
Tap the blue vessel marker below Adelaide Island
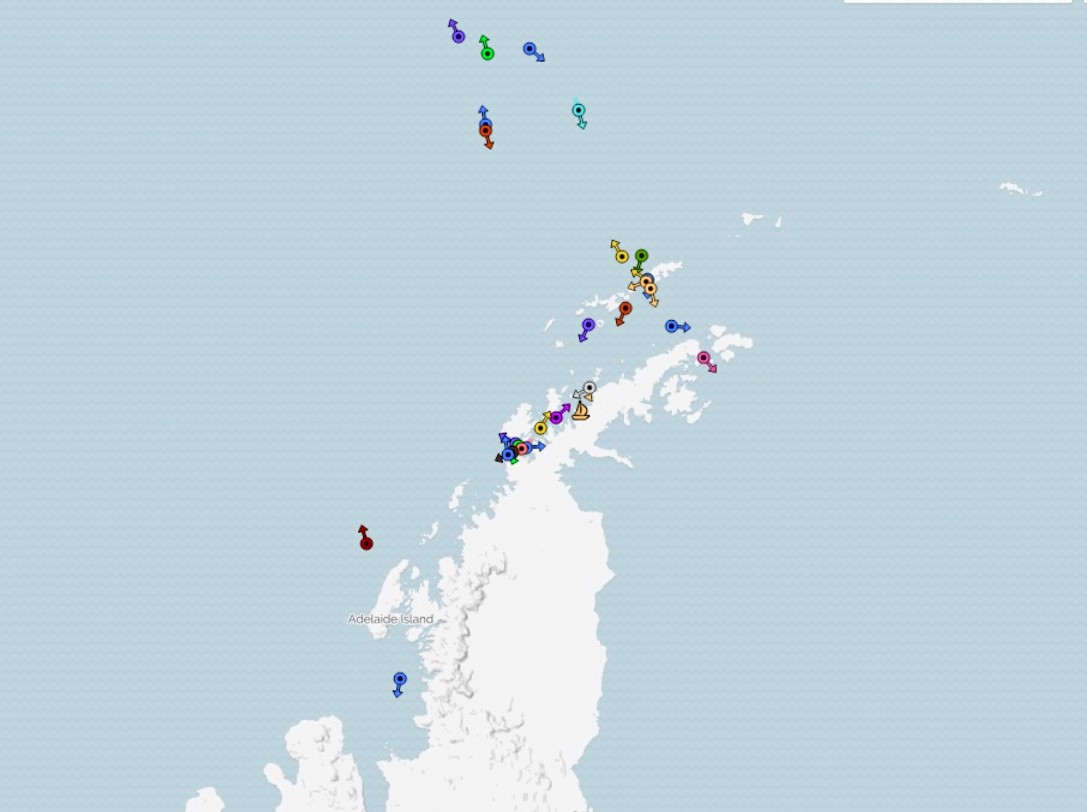(400, 679)
